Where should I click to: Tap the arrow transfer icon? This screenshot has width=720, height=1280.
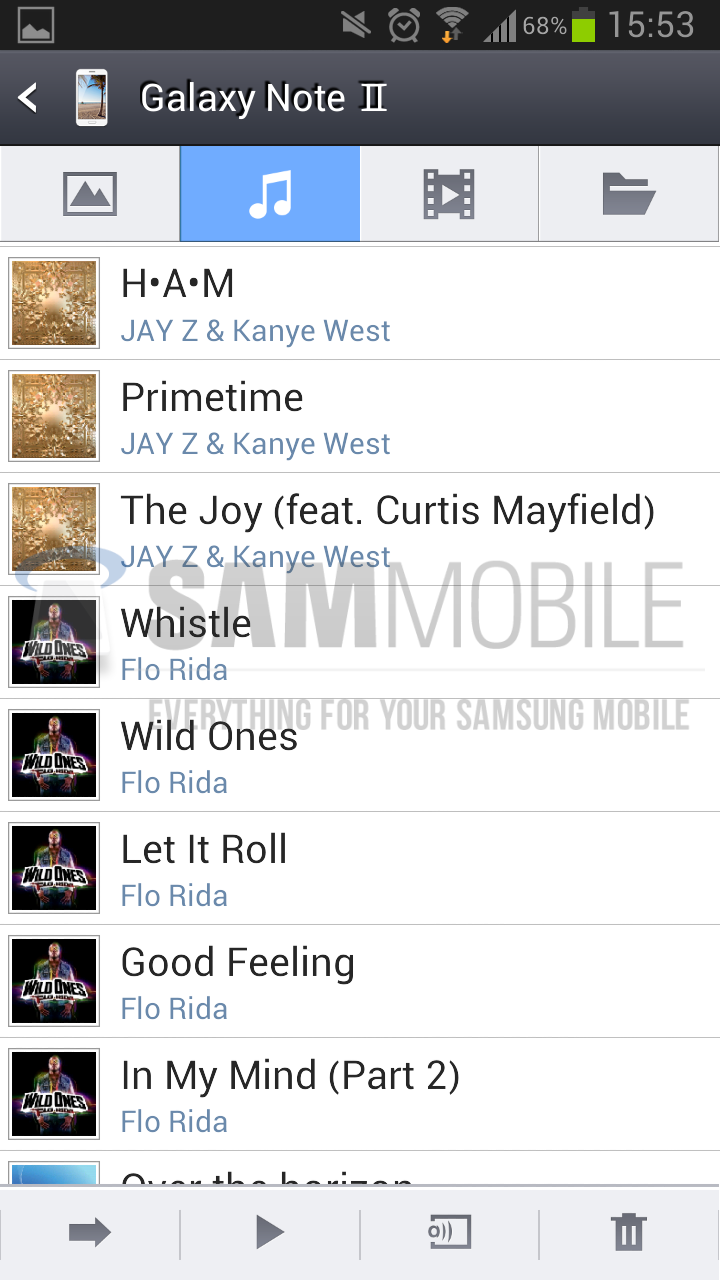[x=90, y=1233]
